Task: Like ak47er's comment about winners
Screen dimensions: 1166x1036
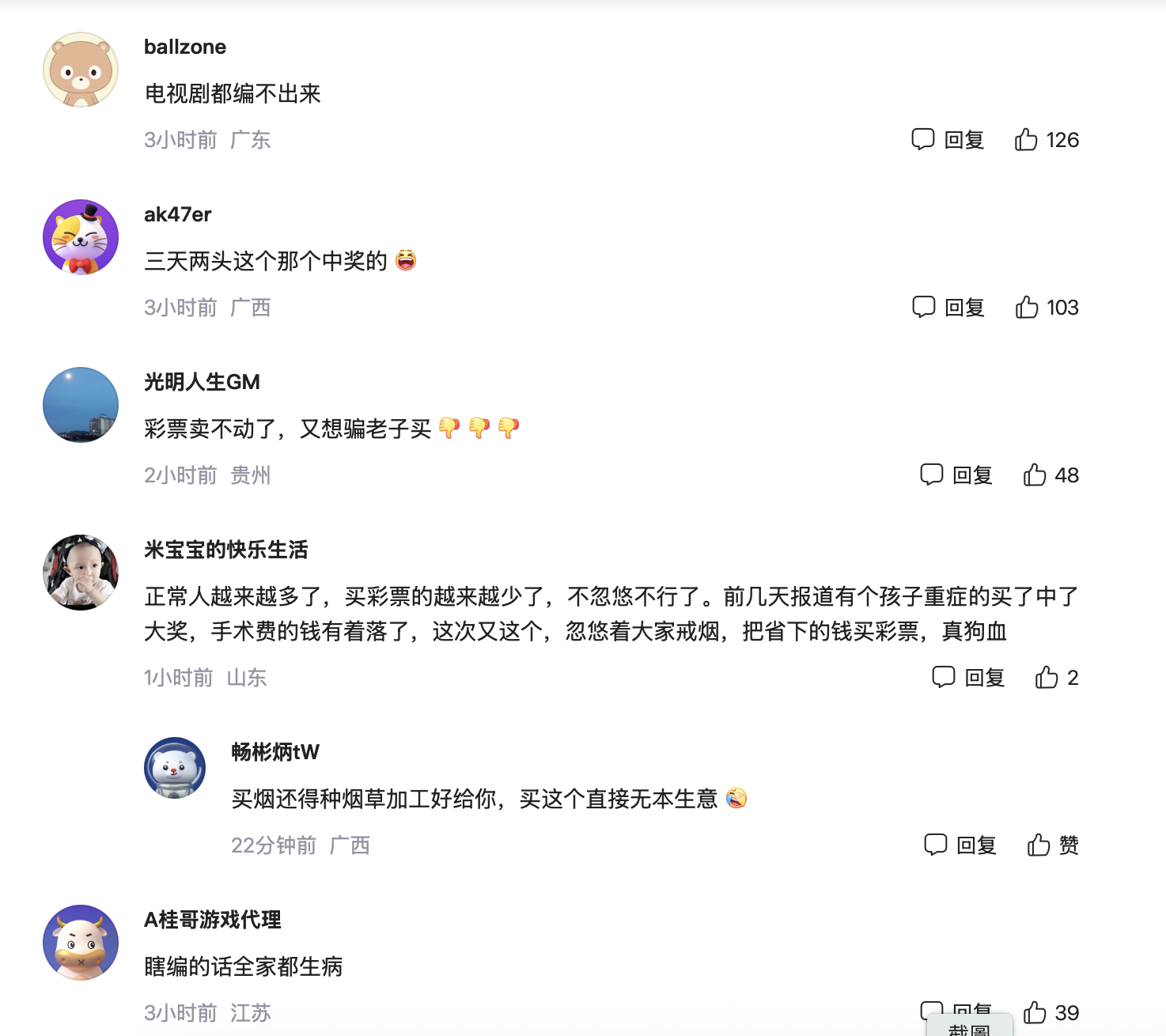Action: pos(1047,308)
